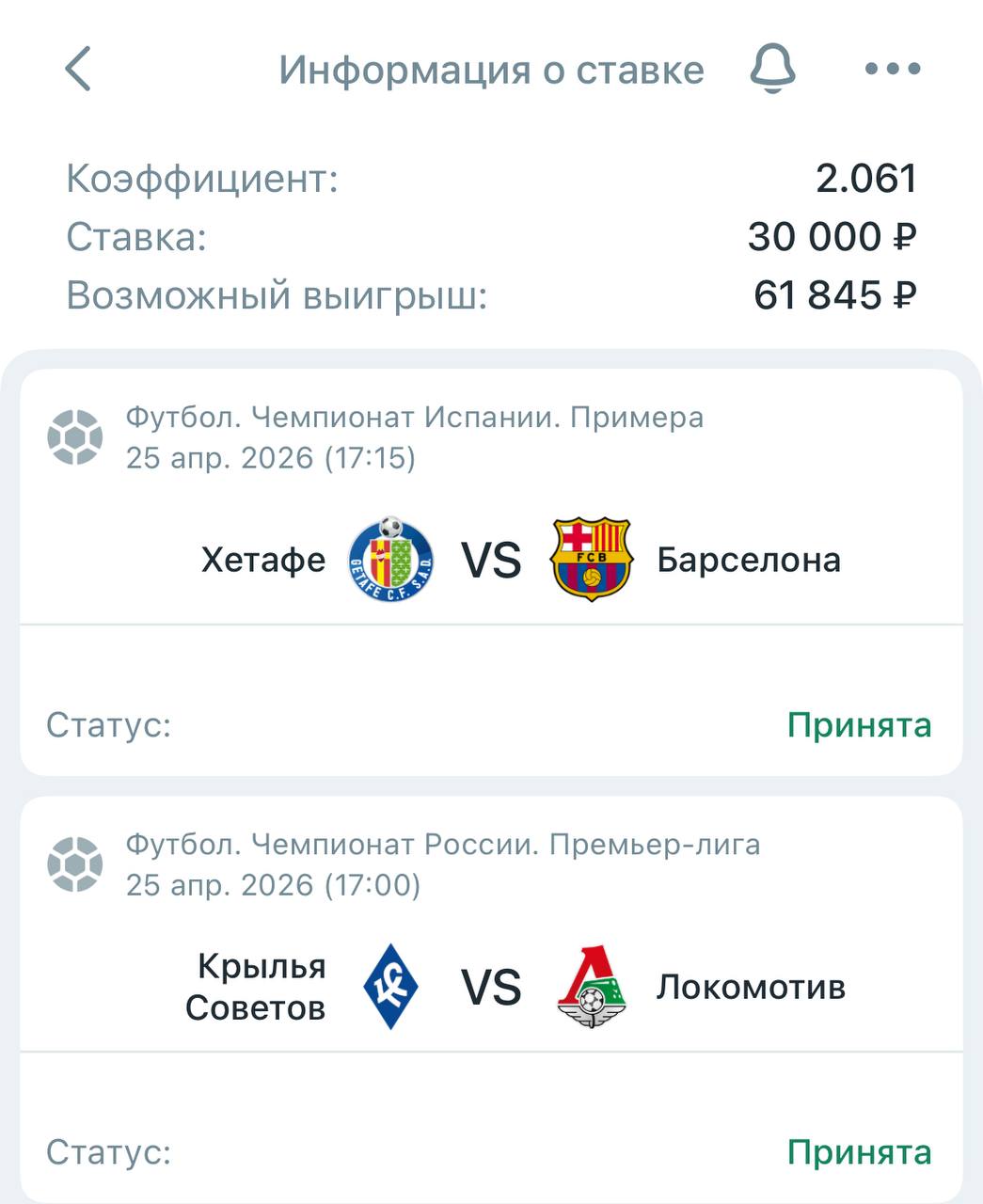983x1204 pixels.
Task: Open the Крылья Советов vs Локомотив match card
Action: tap(491, 999)
